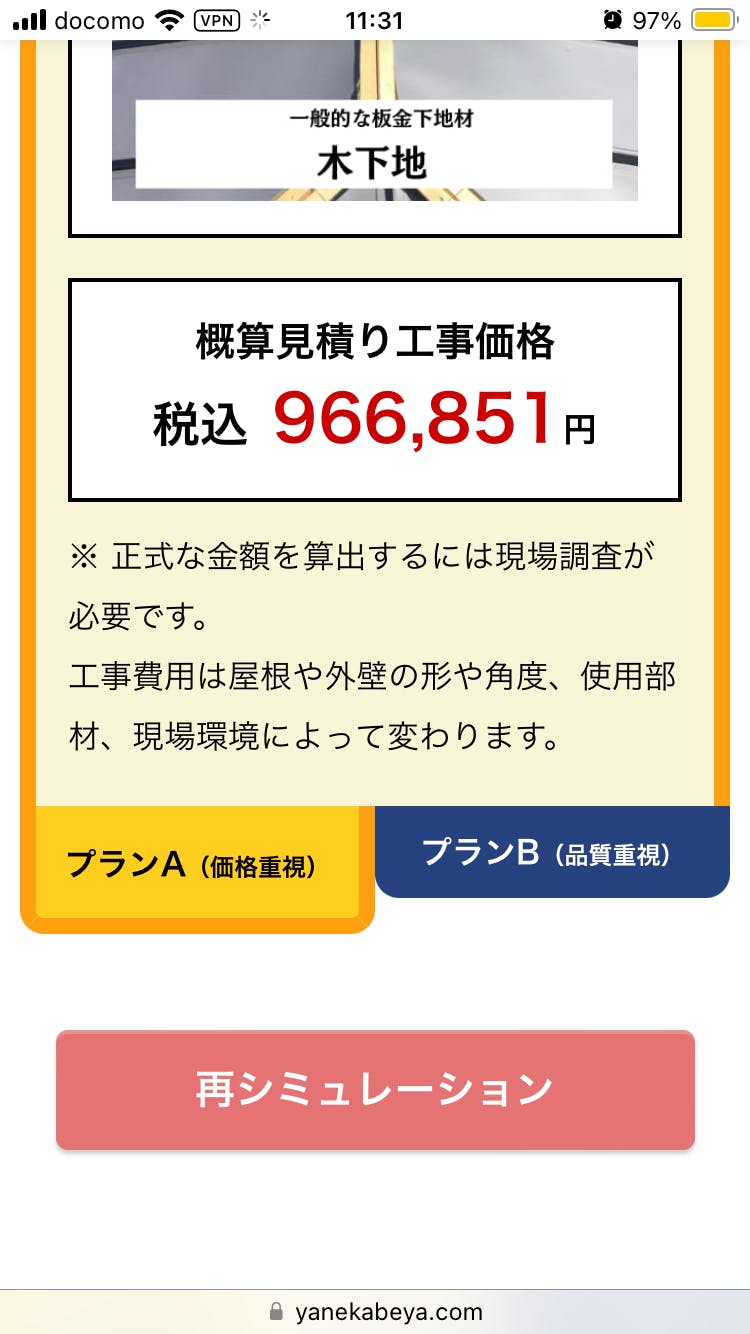Switch to the プランB (品質重視) tab
The width and height of the screenshot is (750, 1334).
click(552, 852)
